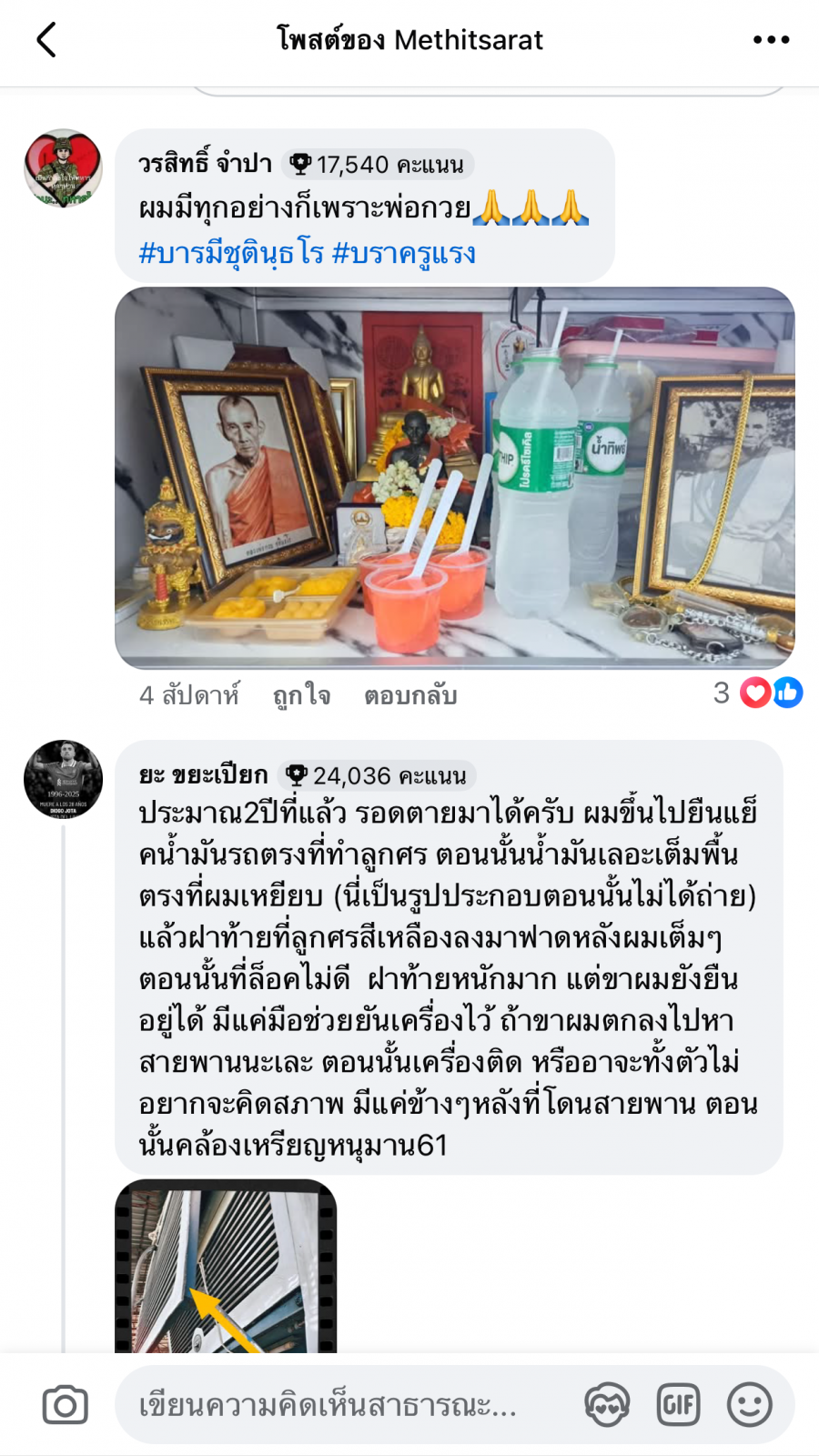Open the hashtag #บราครูแรง
The image size is (819, 1456).
click(x=404, y=253)
